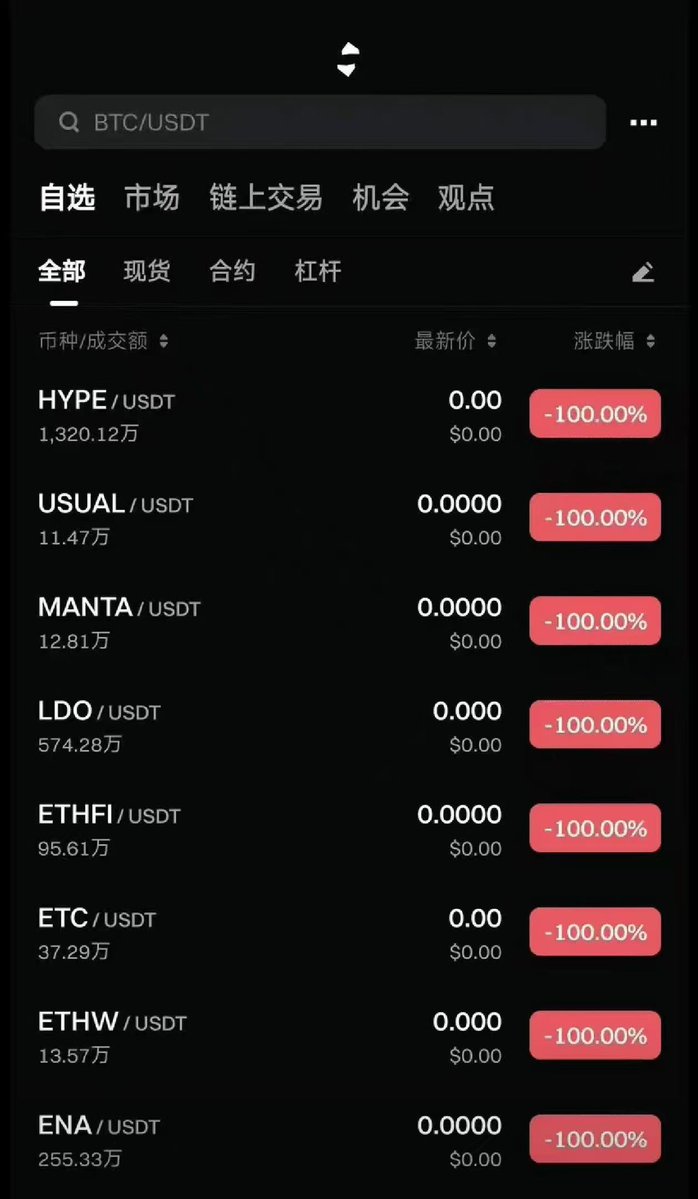Open the ETHFI/USDT pair
This screenshot has height=1199, width=698.
point(349,829)
